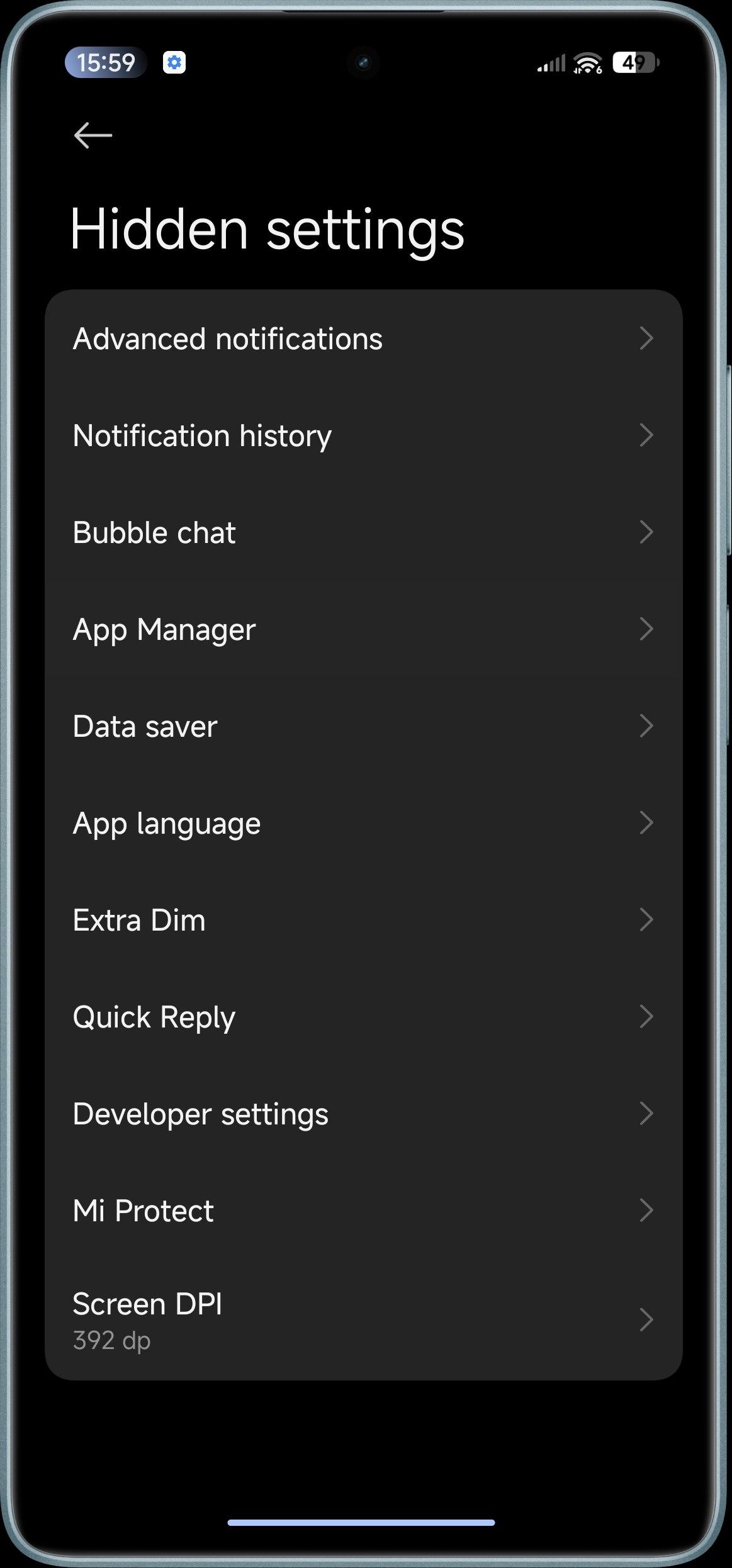Go back using the arrow icon

pyautogui.click(x=93, y=135)
